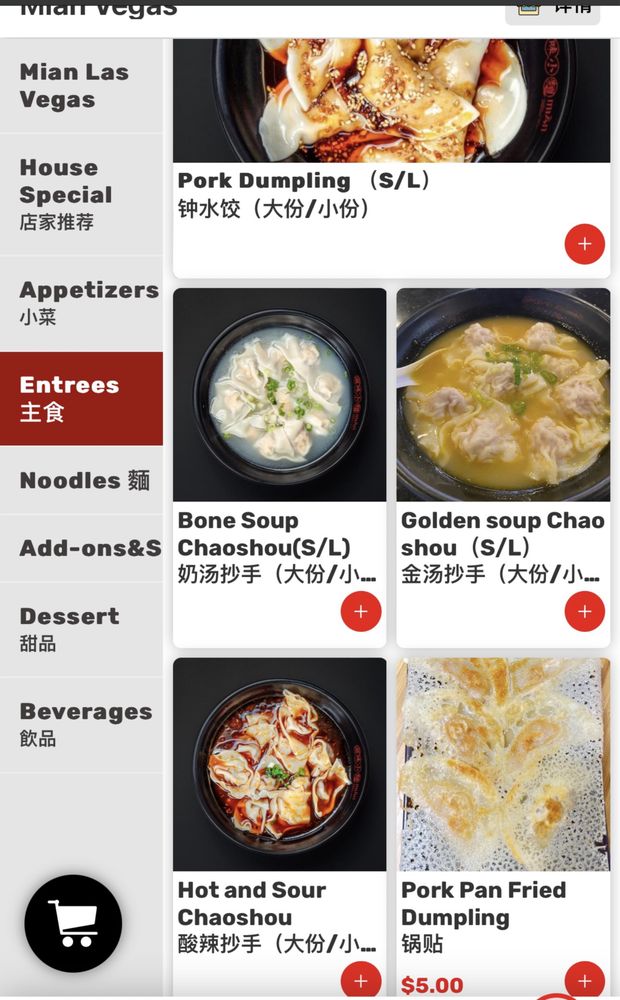Show the Add-ons category

coord(81,548)
